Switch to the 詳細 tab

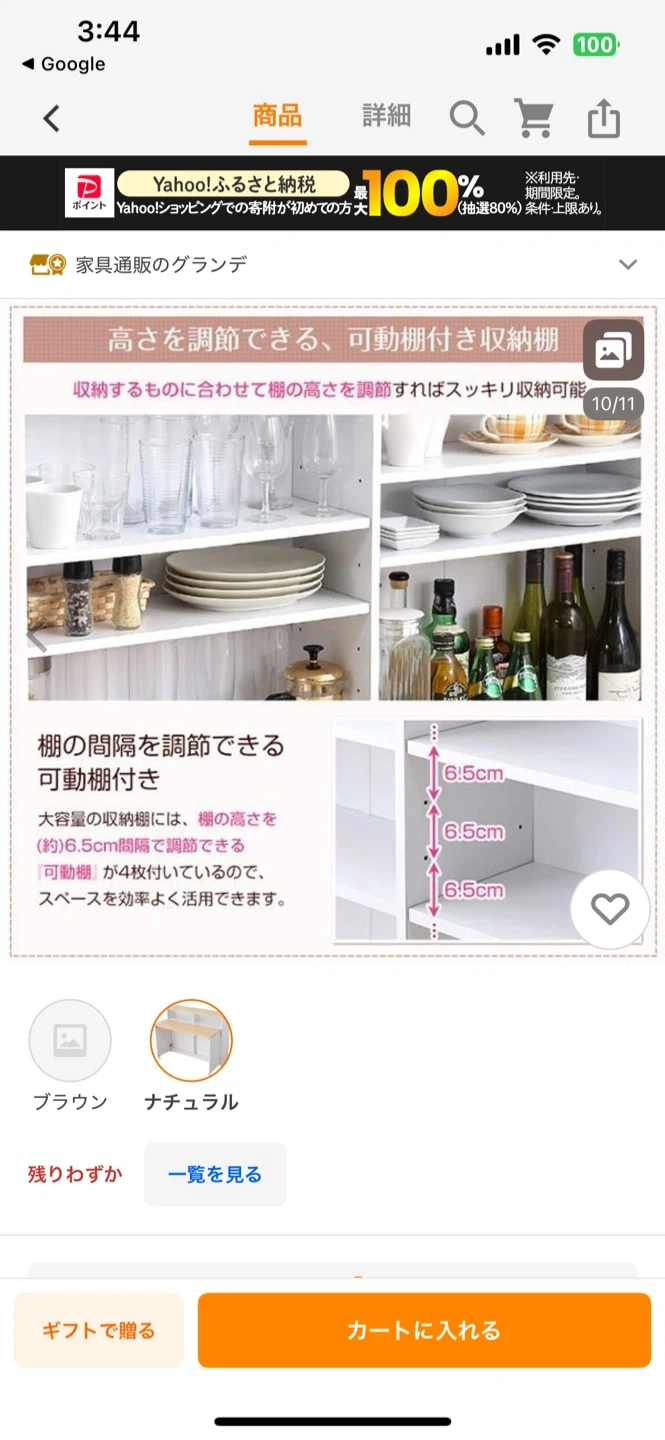click(x=386, y=117)
